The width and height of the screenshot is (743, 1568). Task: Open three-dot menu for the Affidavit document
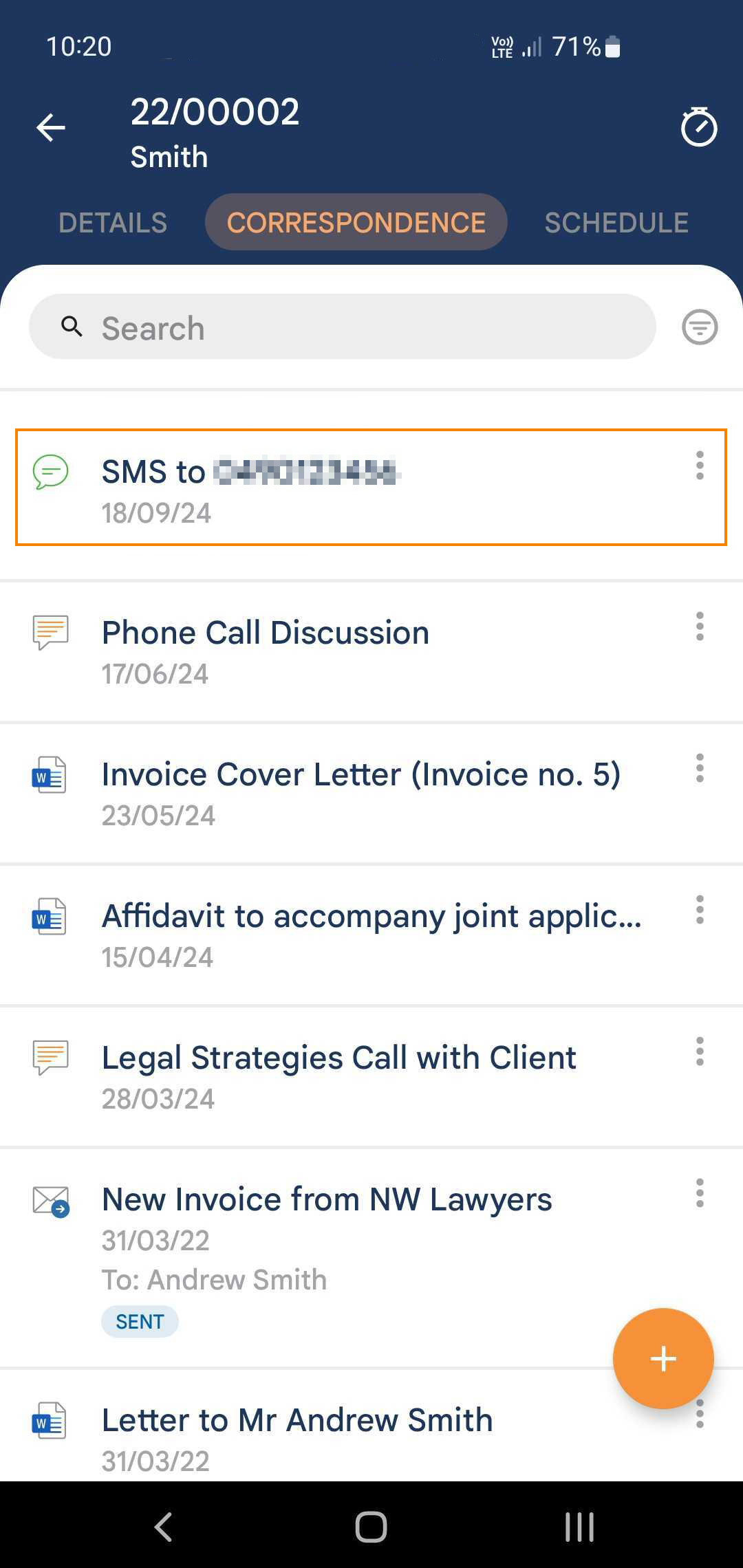click(x=700, y=910)
